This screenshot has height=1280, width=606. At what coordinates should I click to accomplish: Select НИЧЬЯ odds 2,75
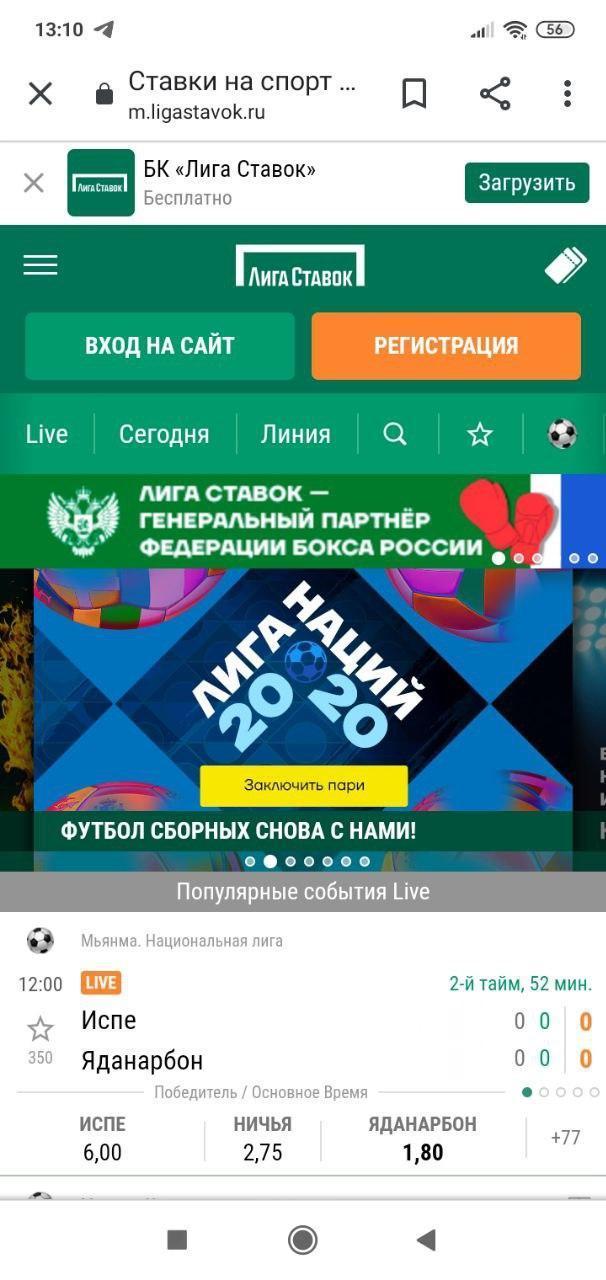click(x=262, y=1139)
